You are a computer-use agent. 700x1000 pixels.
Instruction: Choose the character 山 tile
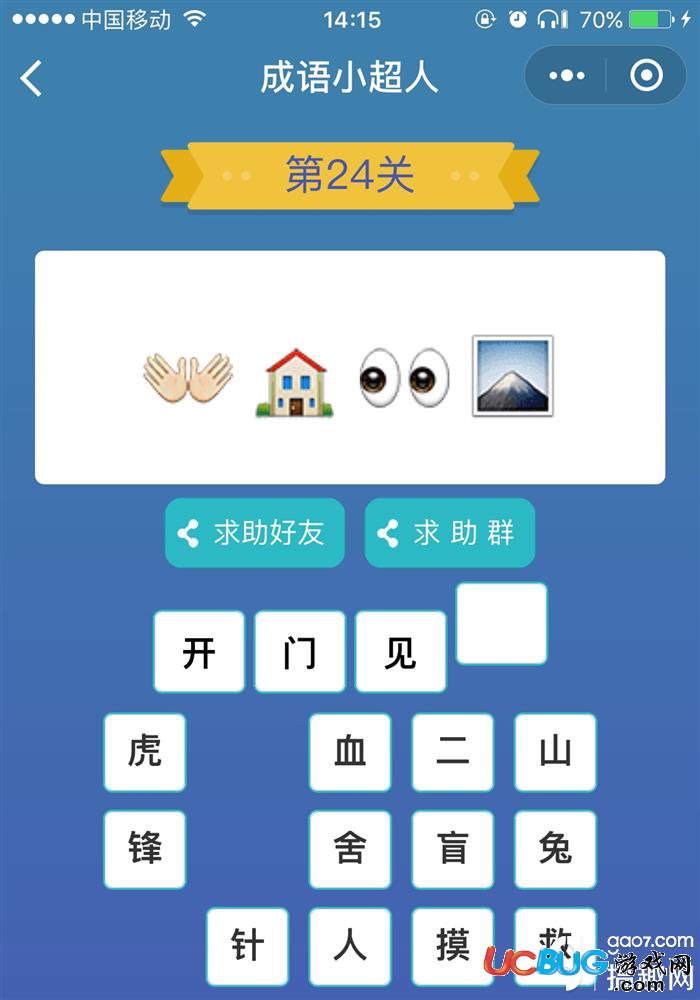(555, 752)
